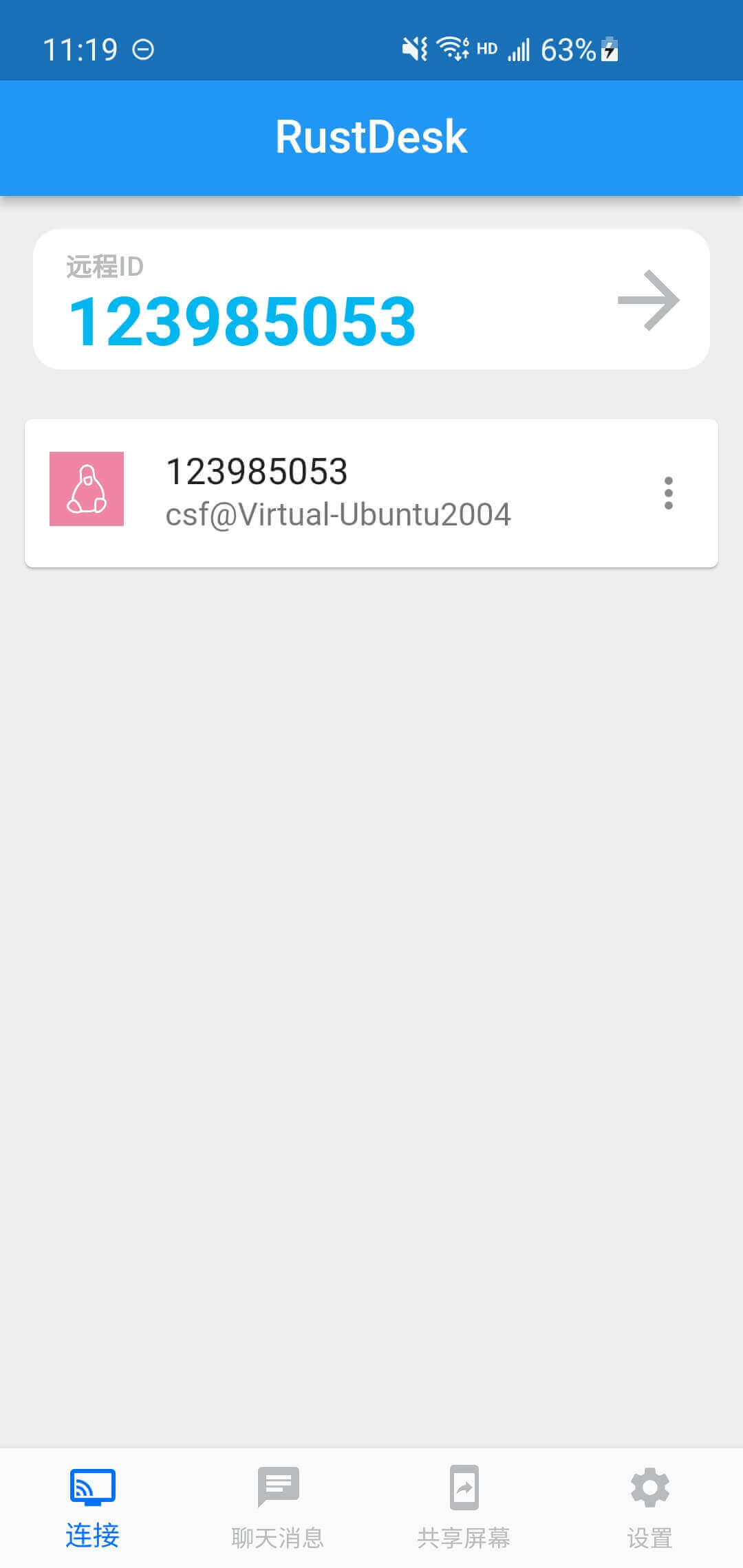Open the three-dot menu for session 123985053

(668, 493)
